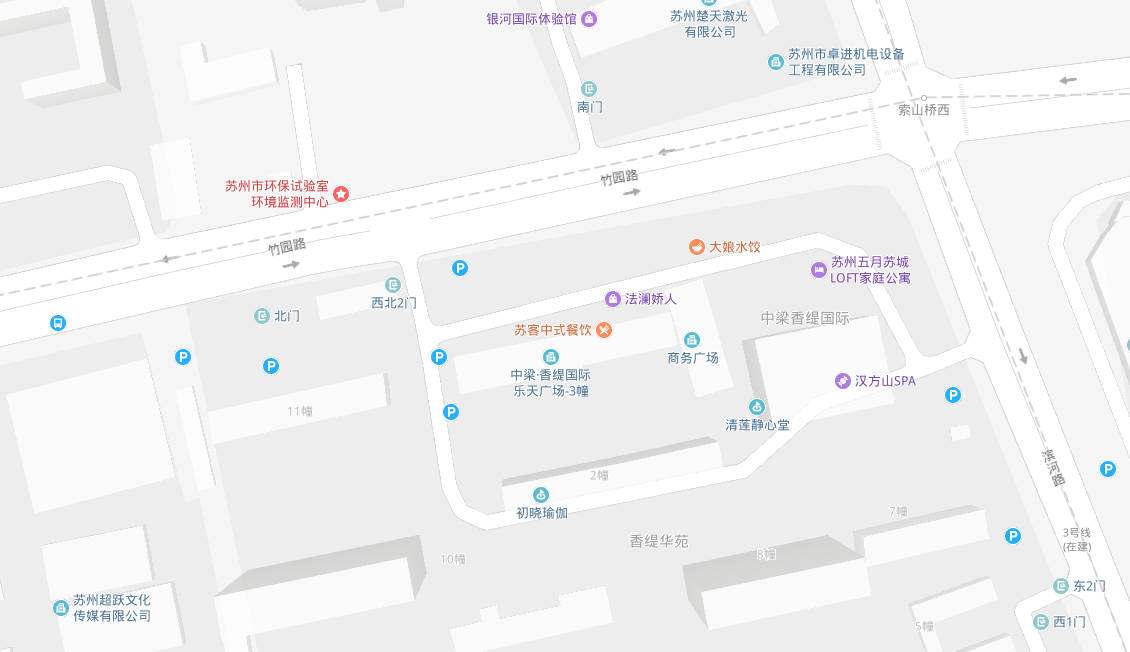Open the 苏客中式餐饮 restaurant marker
1130x652 pixels.
[604, 330]
